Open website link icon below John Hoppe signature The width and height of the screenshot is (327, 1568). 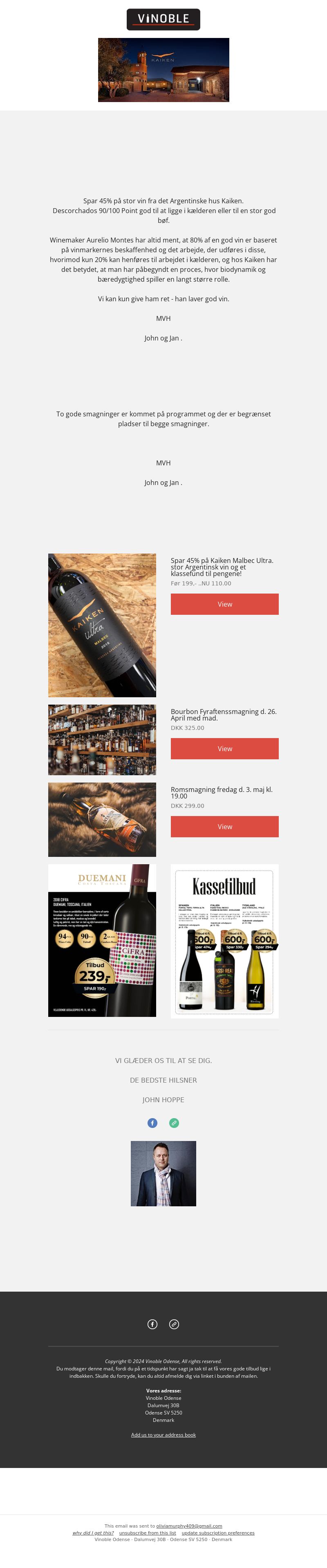[x=174, y=1123]
